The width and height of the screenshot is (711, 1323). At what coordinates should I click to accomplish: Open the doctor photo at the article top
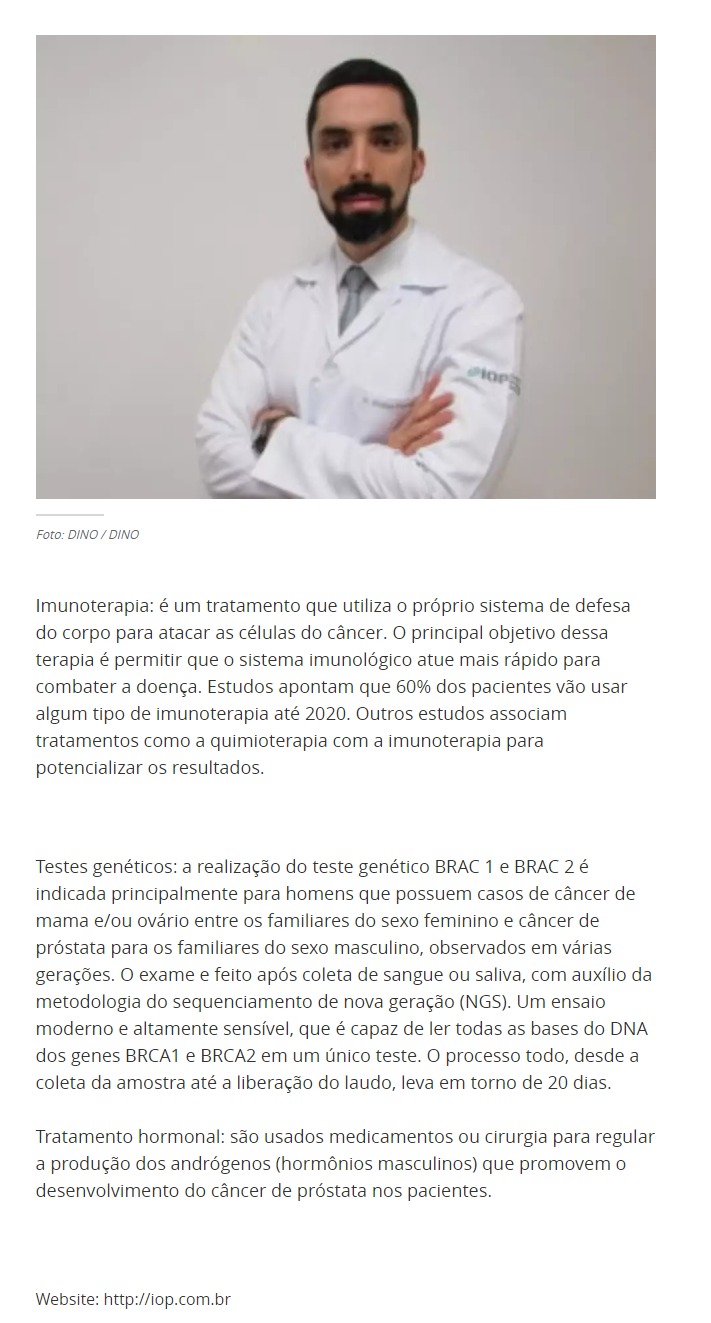coord(346,267)
